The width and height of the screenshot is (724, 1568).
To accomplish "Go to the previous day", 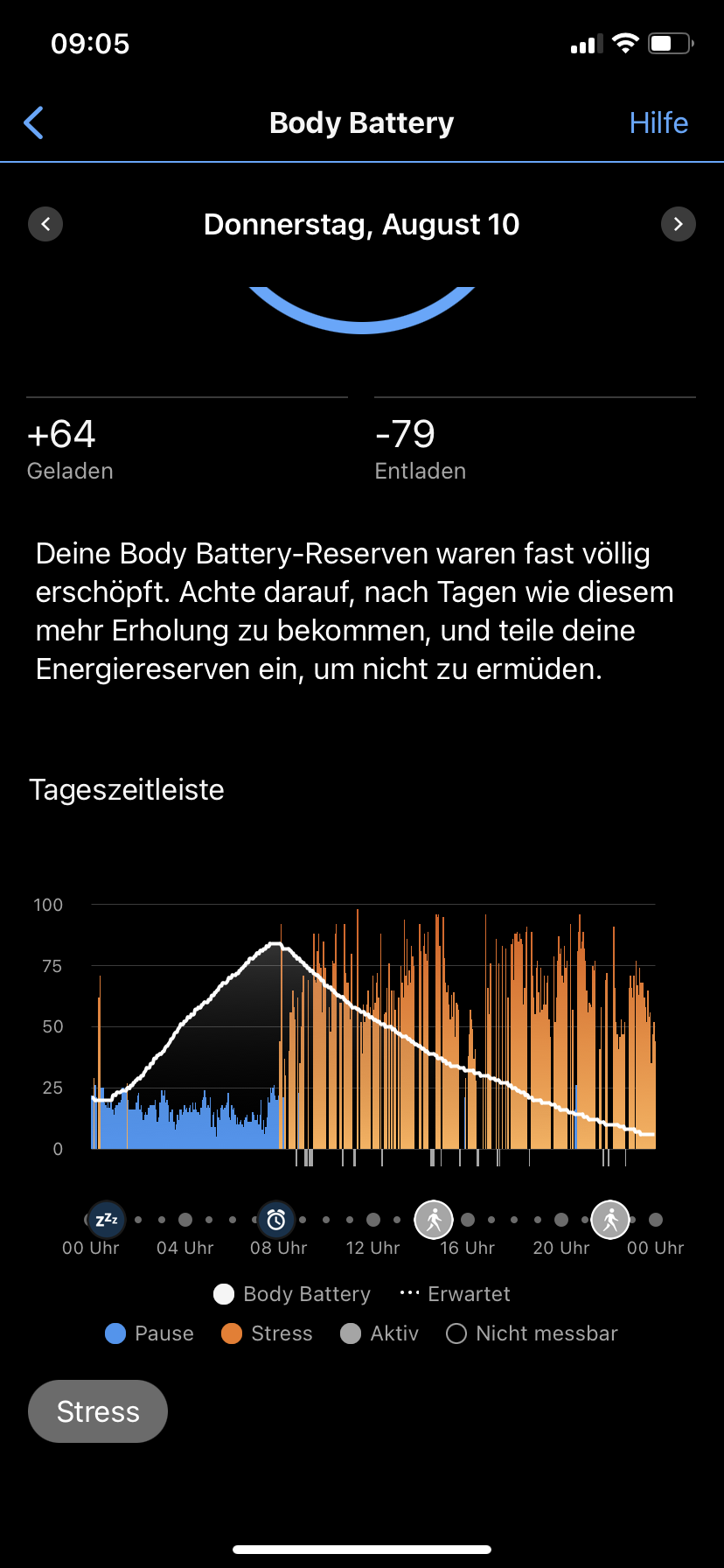I will point(45,225).
